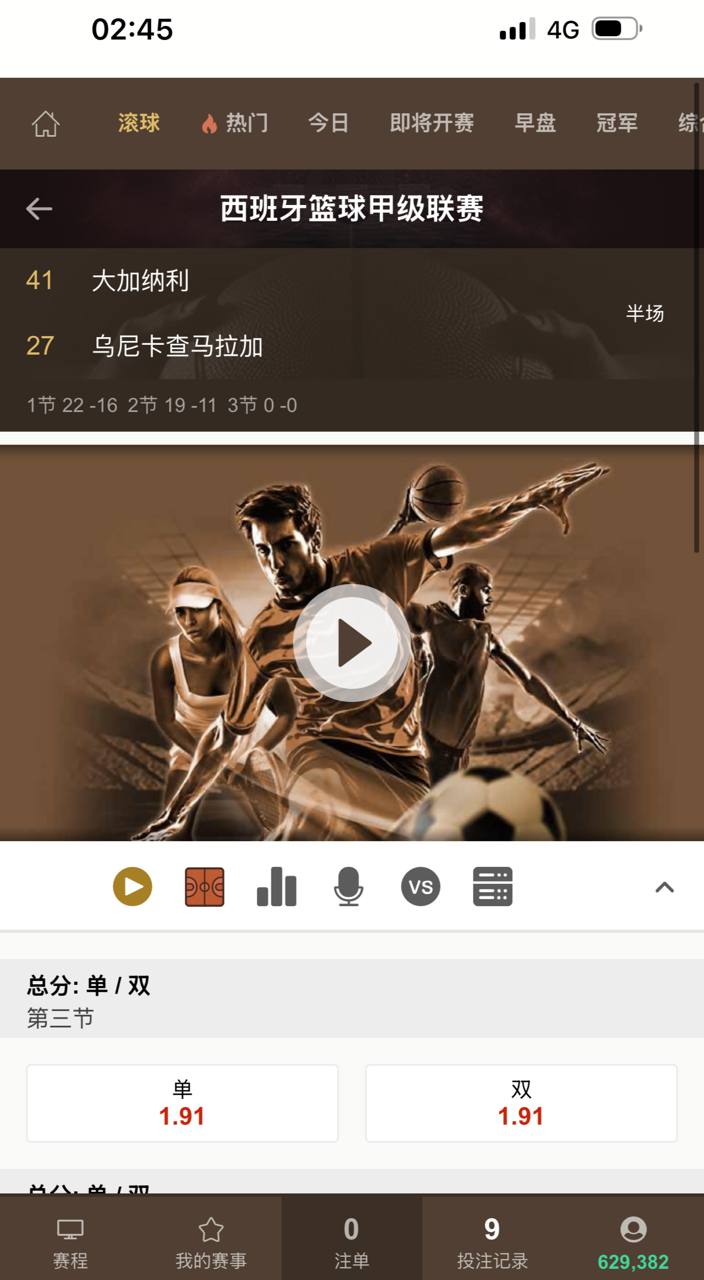Tap the gold play stream icon
This screenshot has height=1280, width=704.
[x=132, y=886]
